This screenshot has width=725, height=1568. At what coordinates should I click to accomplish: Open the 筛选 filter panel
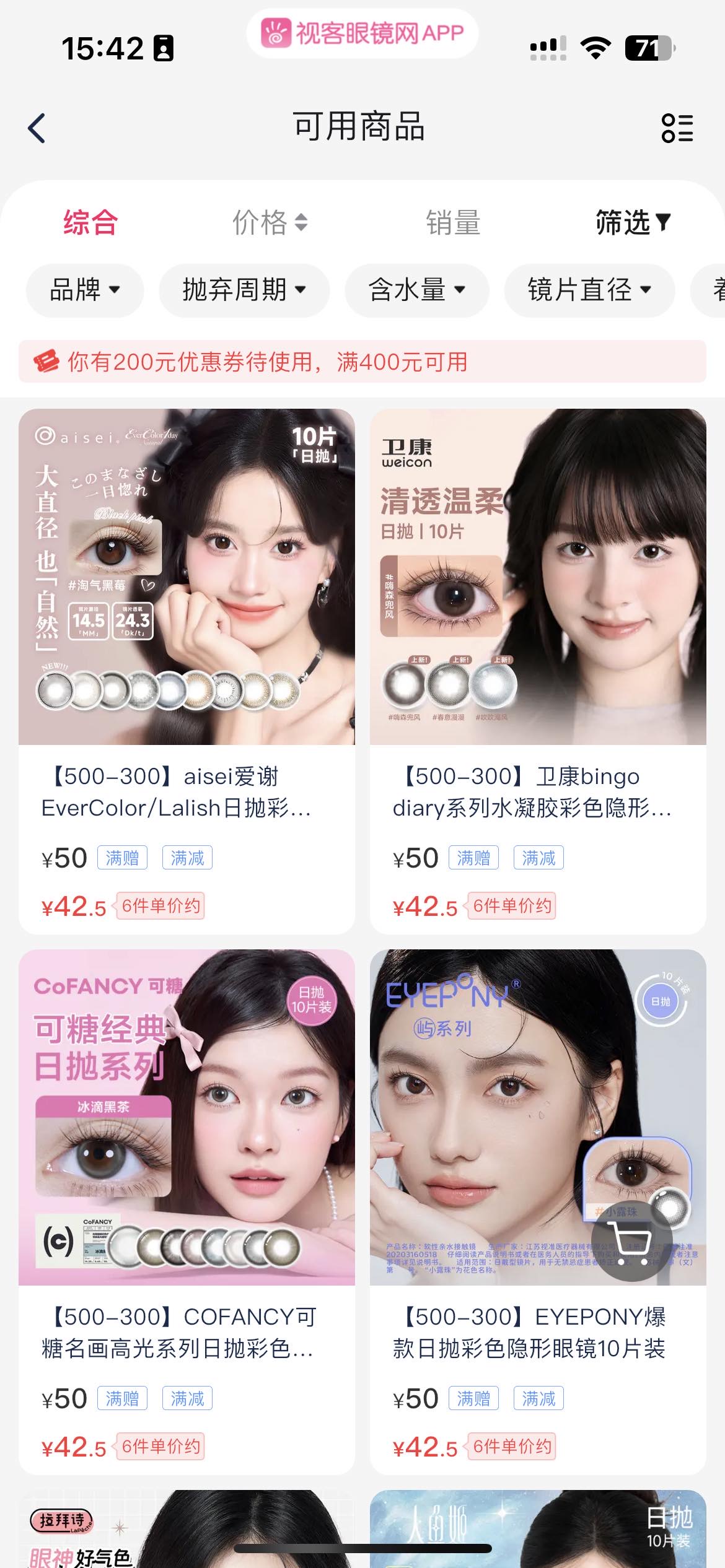click(x=633, y=222)
